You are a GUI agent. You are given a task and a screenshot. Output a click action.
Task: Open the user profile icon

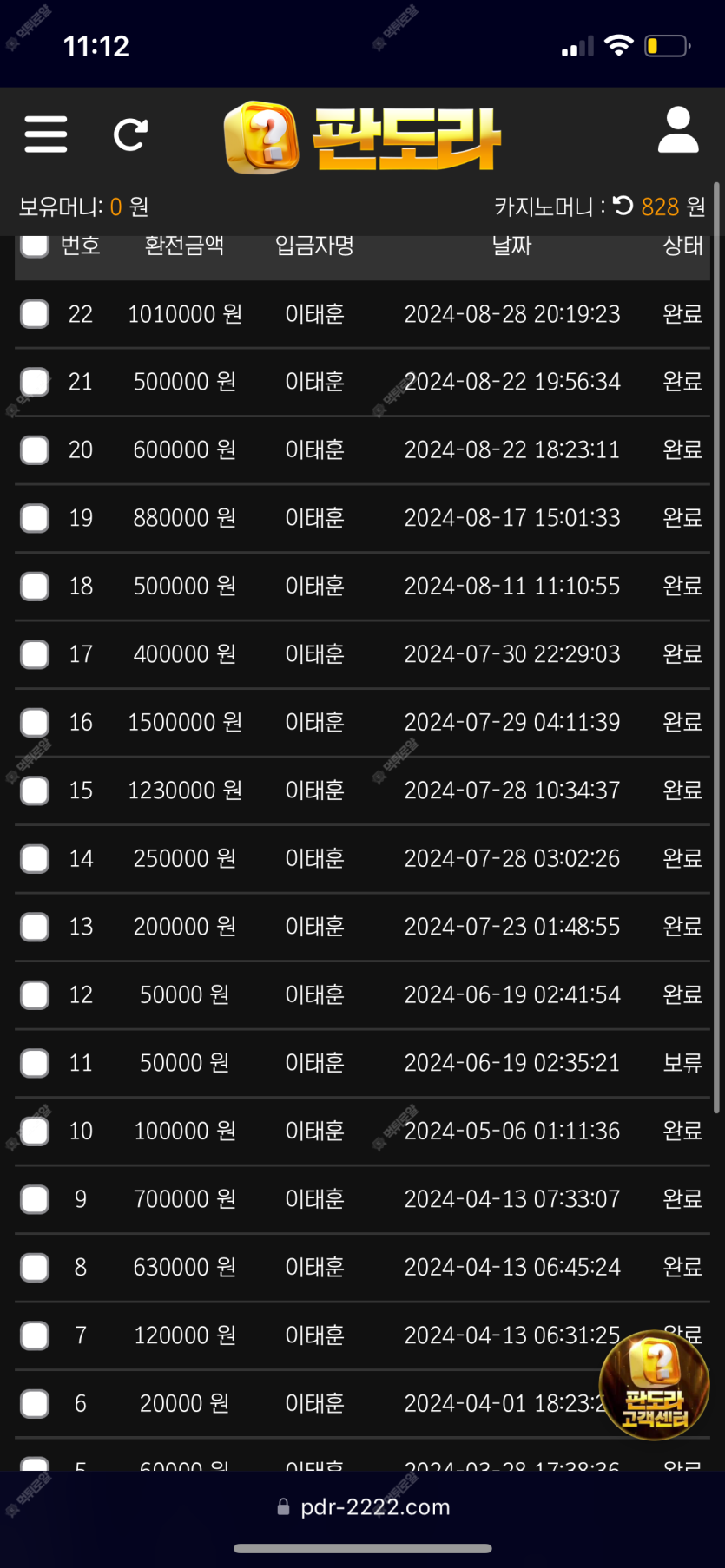tap(678, 130)
